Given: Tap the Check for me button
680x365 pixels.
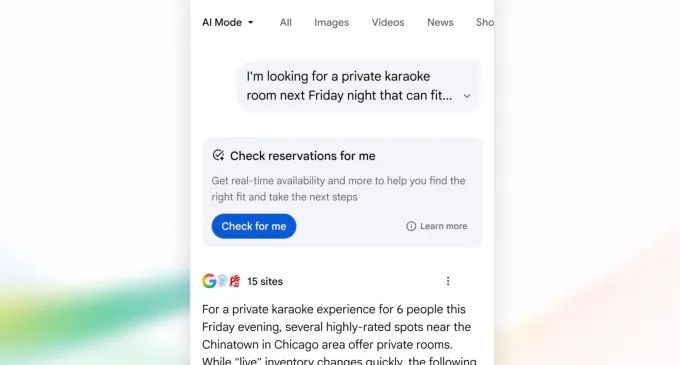Looking at the screenshot, I should (x=254, y=226).
